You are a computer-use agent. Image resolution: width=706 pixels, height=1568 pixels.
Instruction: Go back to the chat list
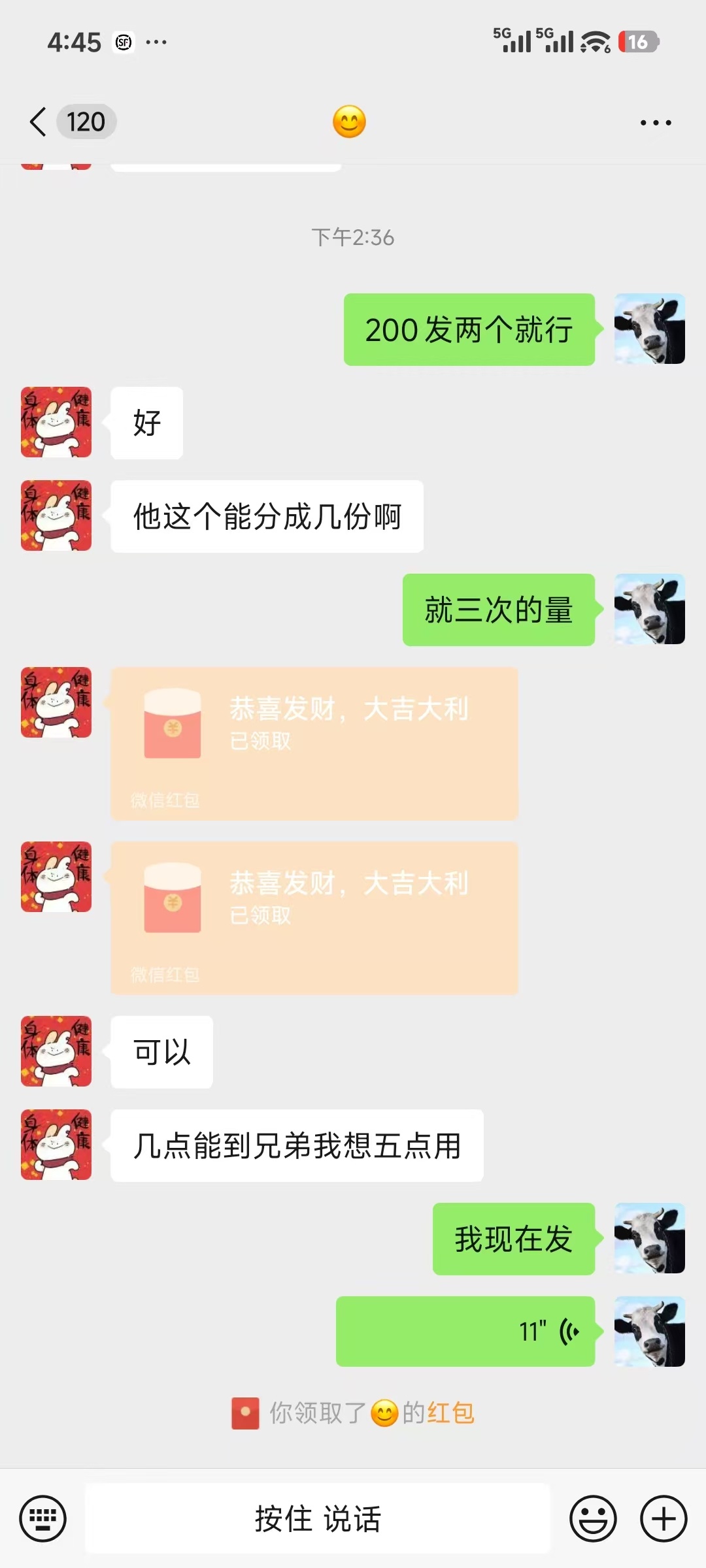[39, 122]
